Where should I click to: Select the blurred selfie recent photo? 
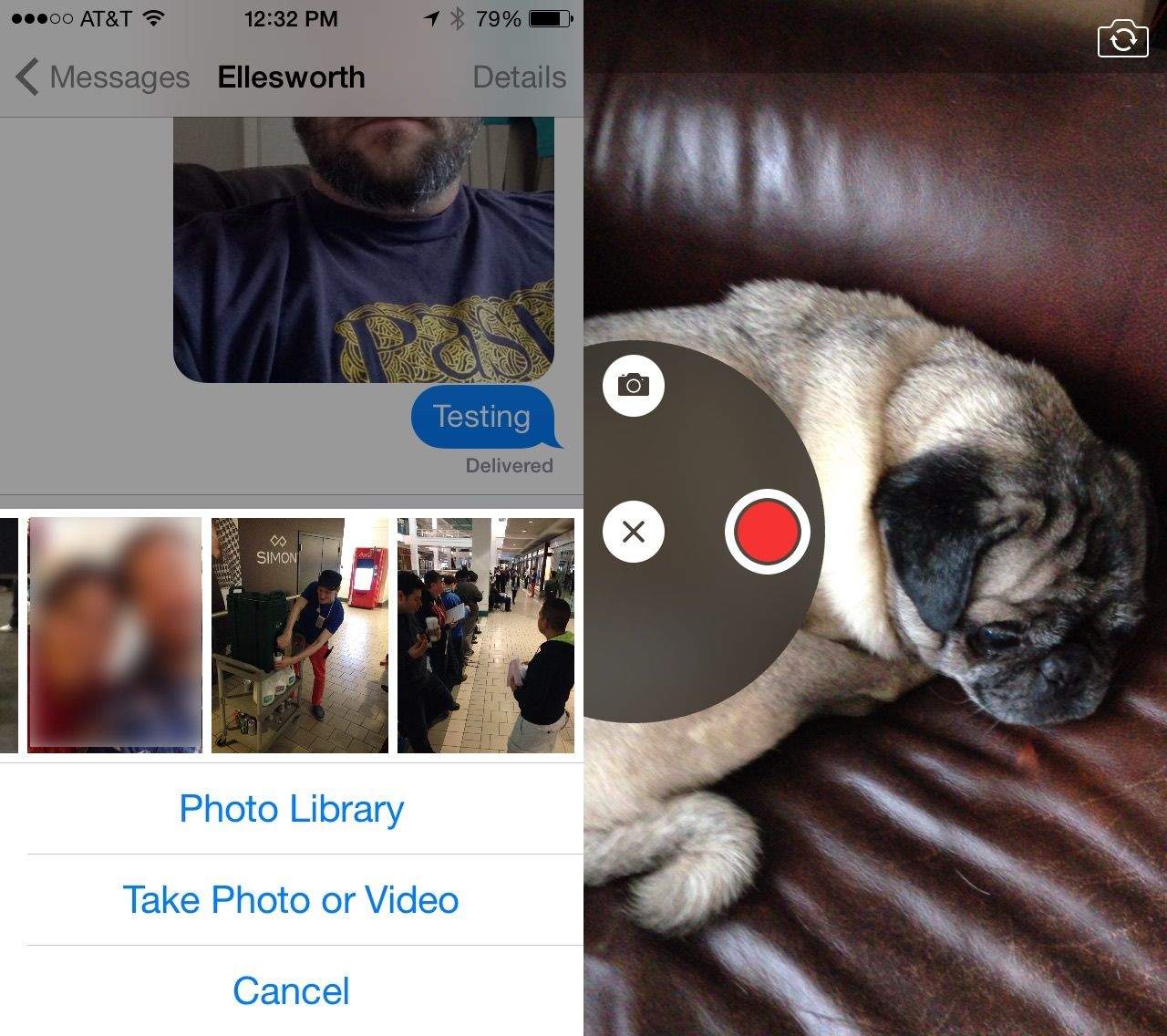pos(115,635)
